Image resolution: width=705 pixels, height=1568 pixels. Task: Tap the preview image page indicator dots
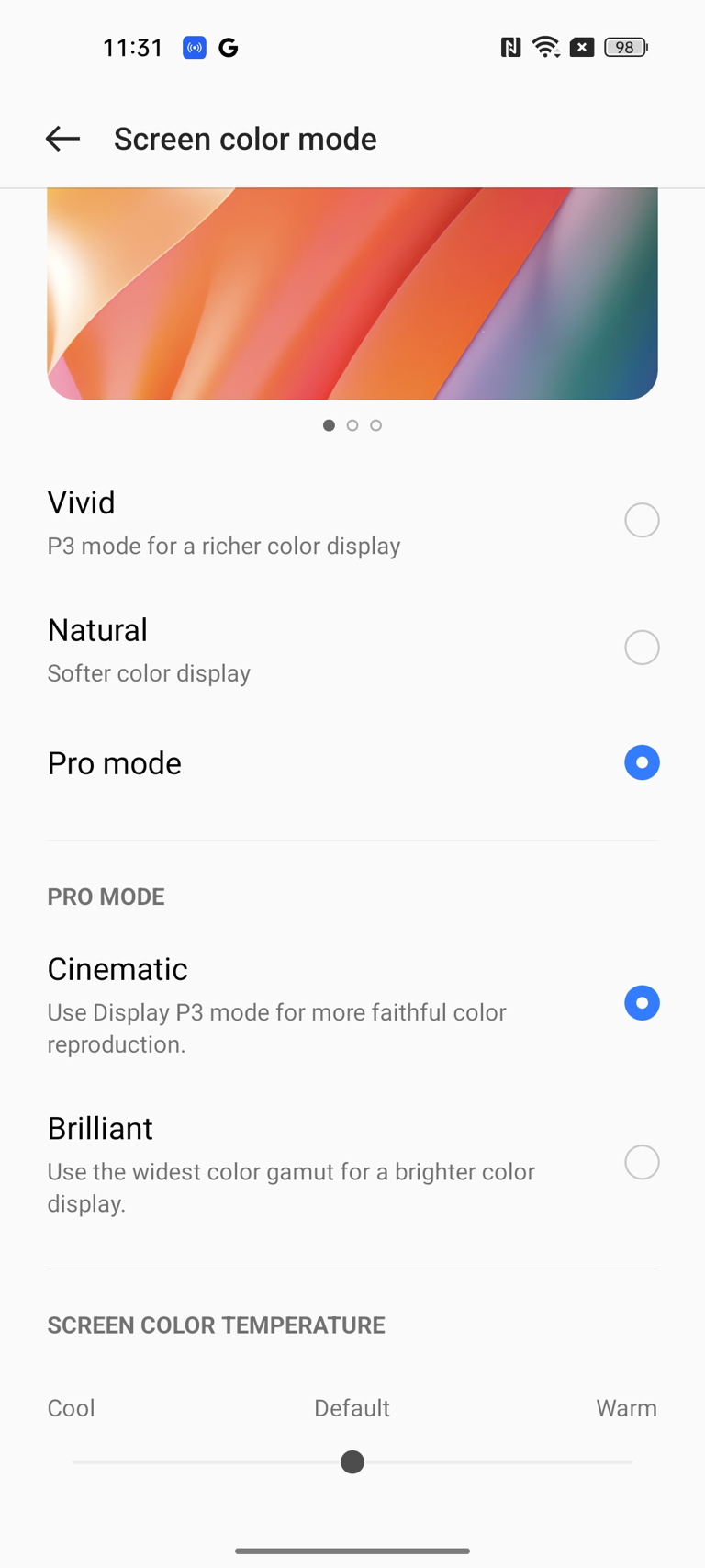[352, 425]
